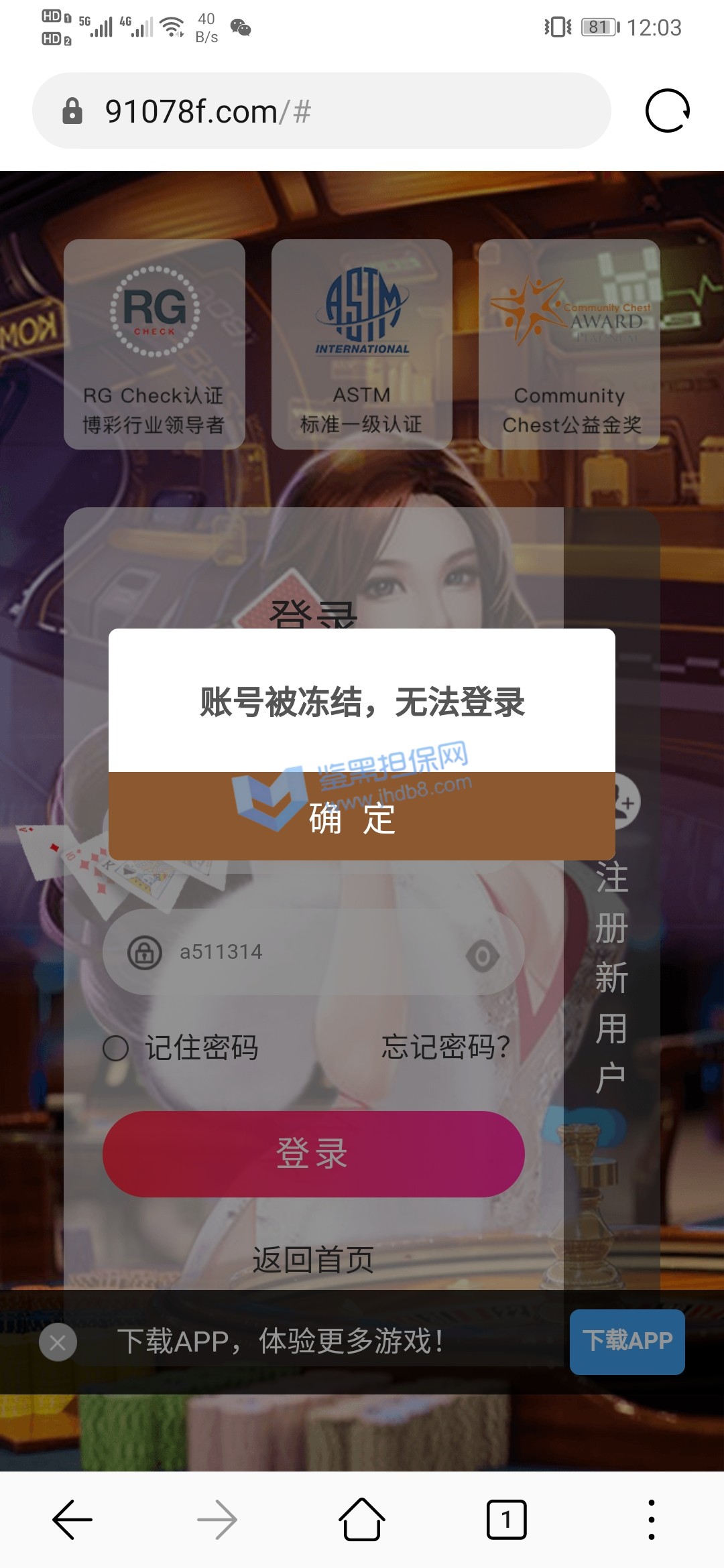Dismiss the download APP banner

pos(58,1342)
